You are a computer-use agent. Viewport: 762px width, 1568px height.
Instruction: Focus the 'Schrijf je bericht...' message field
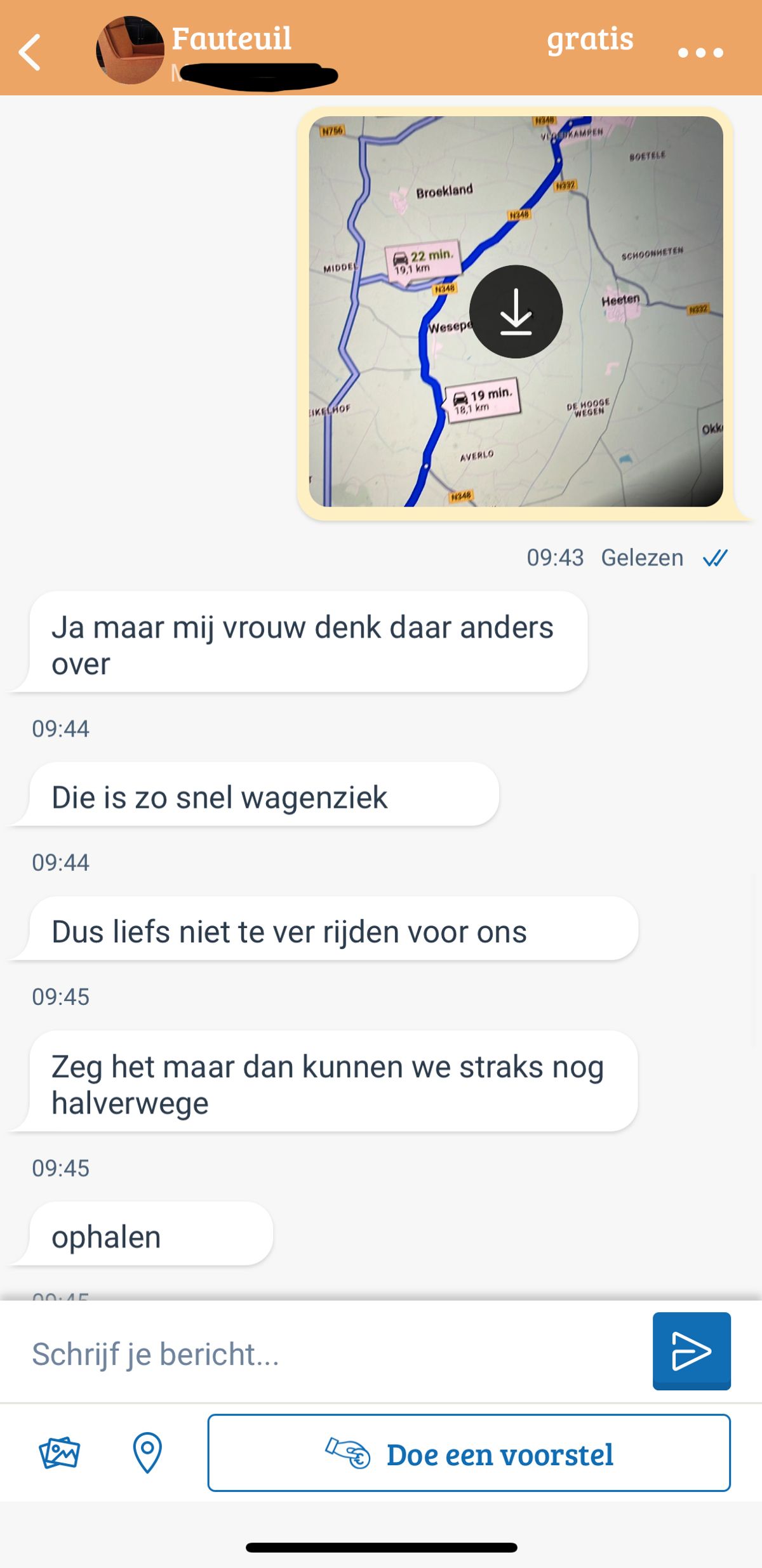[330, 1354]
